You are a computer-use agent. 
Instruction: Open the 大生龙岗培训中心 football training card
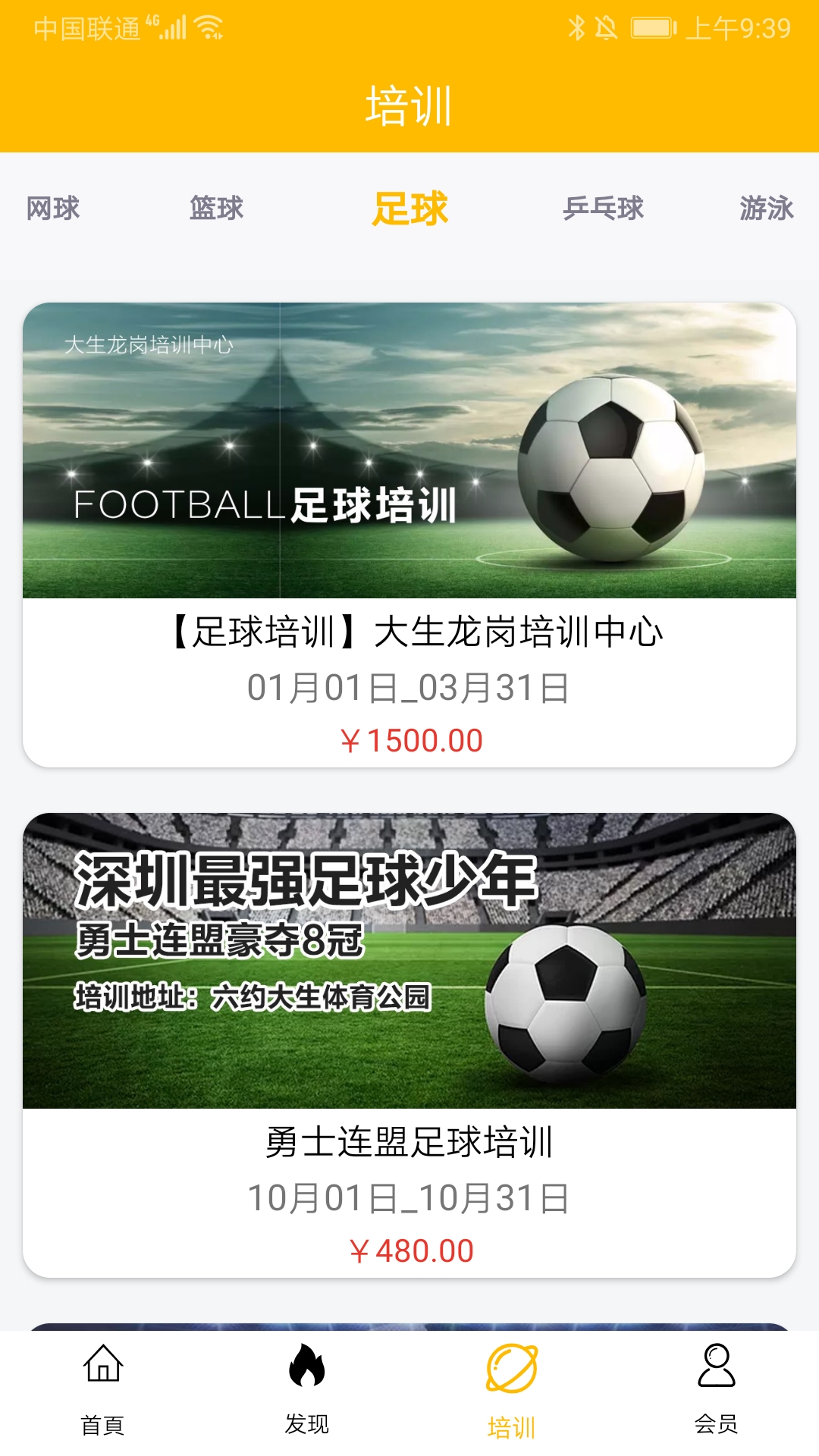409,535
